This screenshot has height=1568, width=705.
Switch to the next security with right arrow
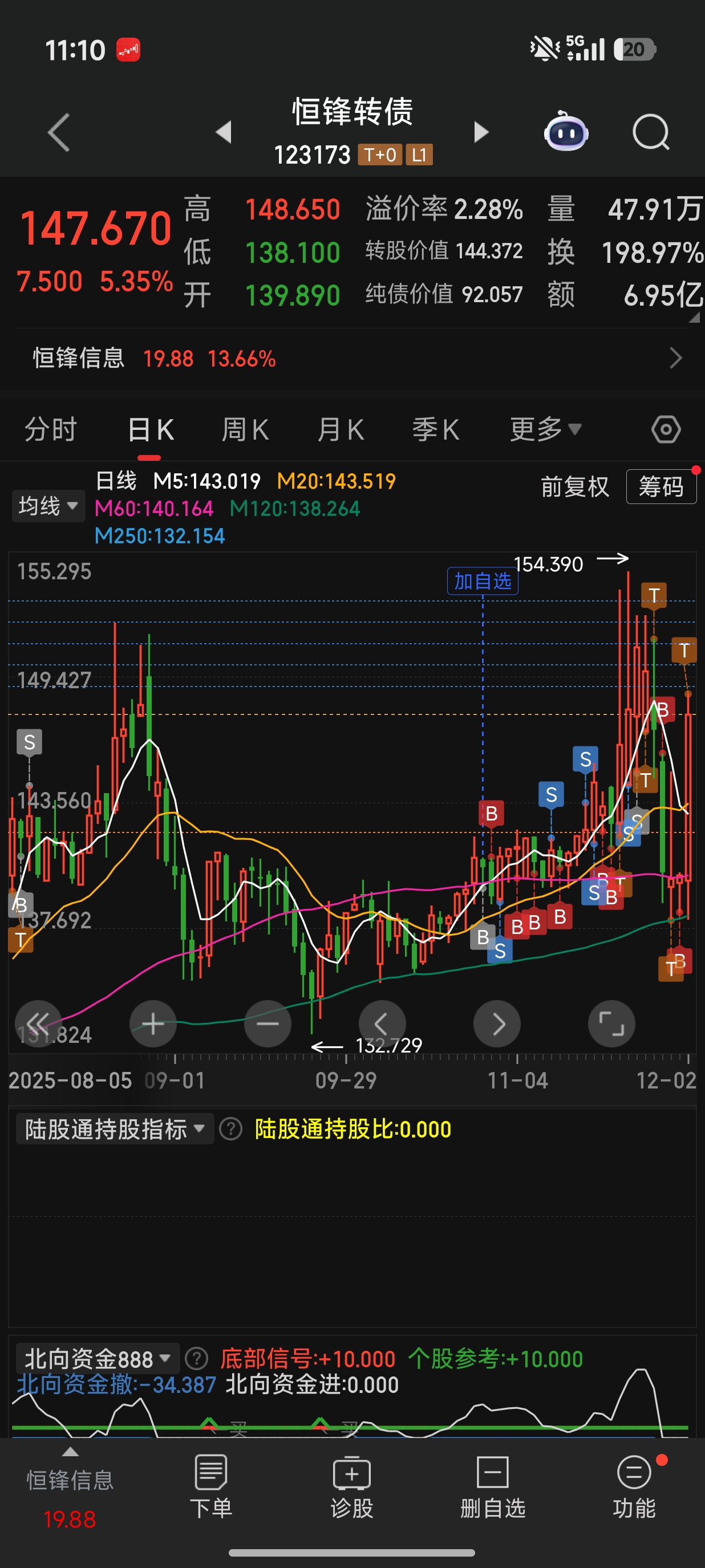(481, 132)
